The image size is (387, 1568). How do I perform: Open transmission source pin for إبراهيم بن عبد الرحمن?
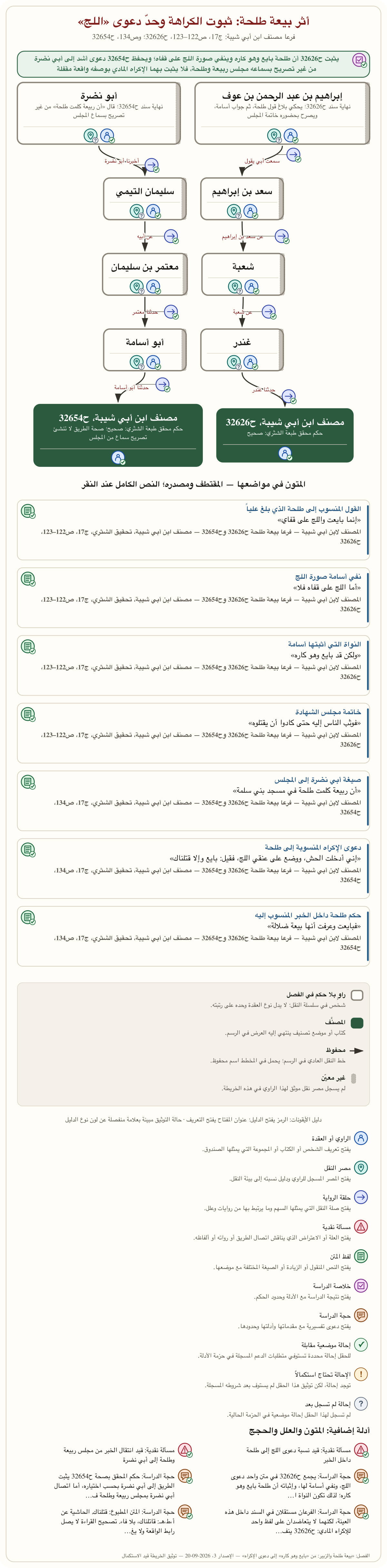[274, 135]
